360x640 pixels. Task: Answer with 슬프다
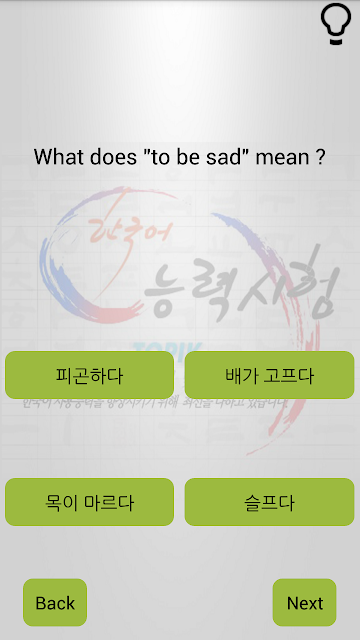tap(269, 502)
